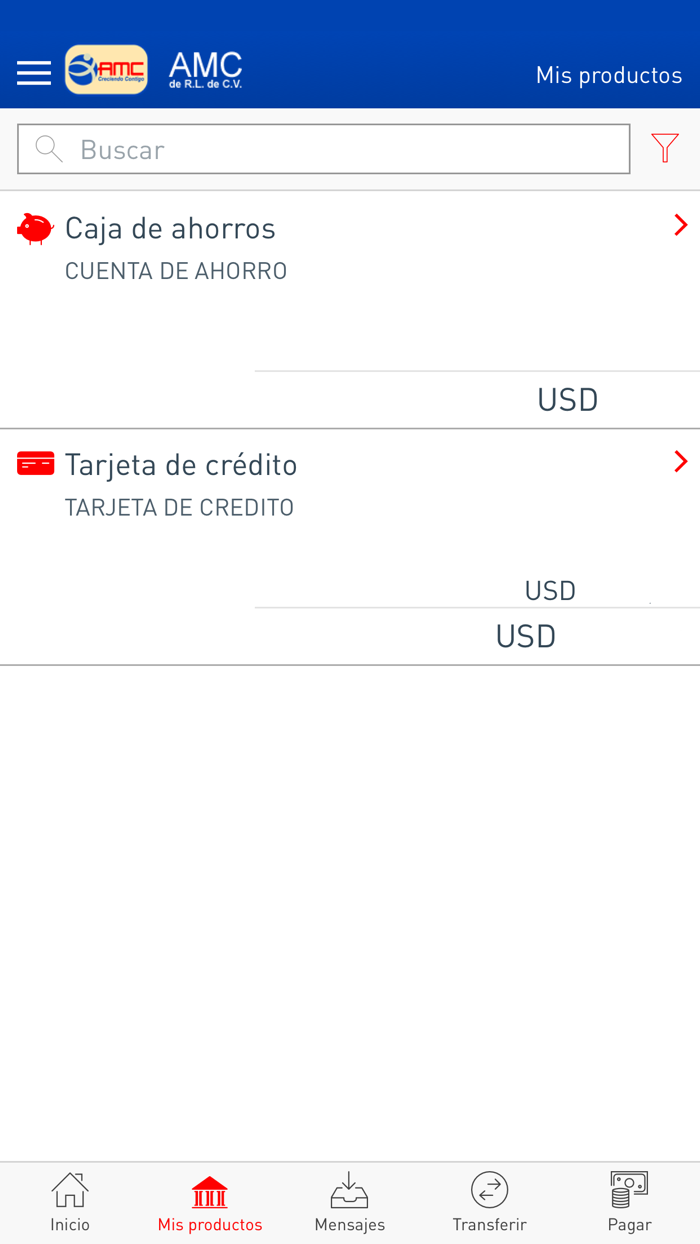Switch to the Pagar tab
The height and width of the screenshot is (1244, 700).
(x=629, y=1202)
